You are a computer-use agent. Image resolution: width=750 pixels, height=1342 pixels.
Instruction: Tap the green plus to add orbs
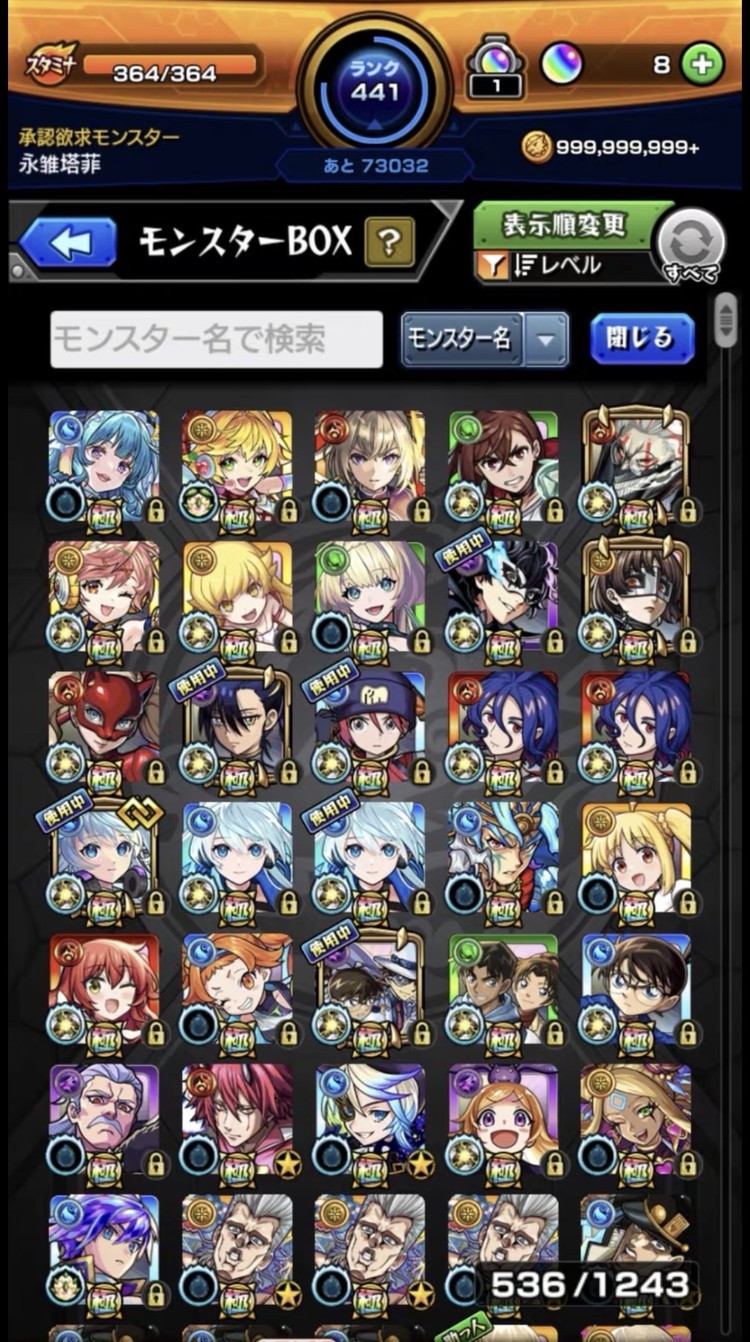[x=702, y=64]
